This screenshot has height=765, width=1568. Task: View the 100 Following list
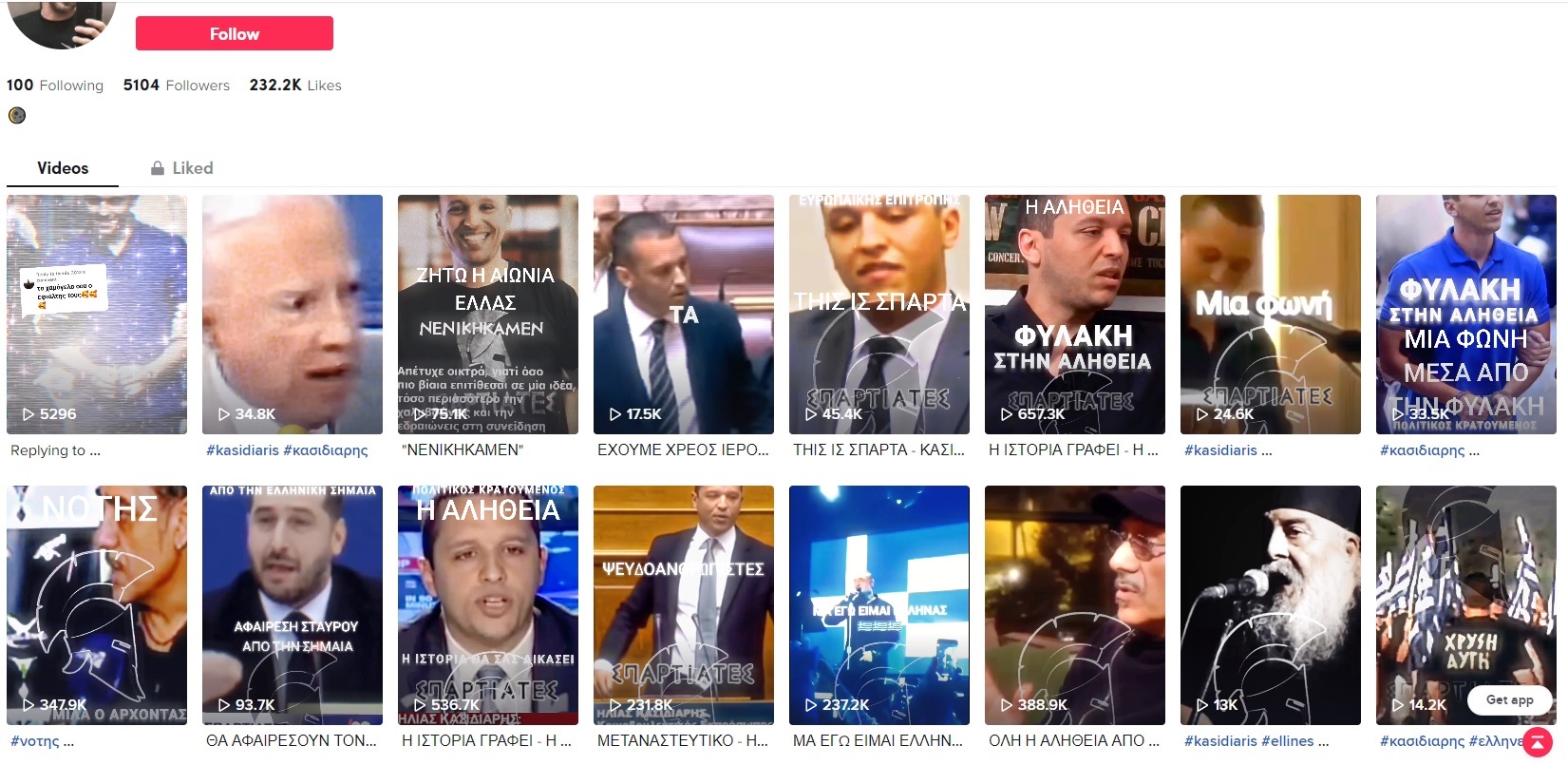pyautogui.click(x=55, y=85)
